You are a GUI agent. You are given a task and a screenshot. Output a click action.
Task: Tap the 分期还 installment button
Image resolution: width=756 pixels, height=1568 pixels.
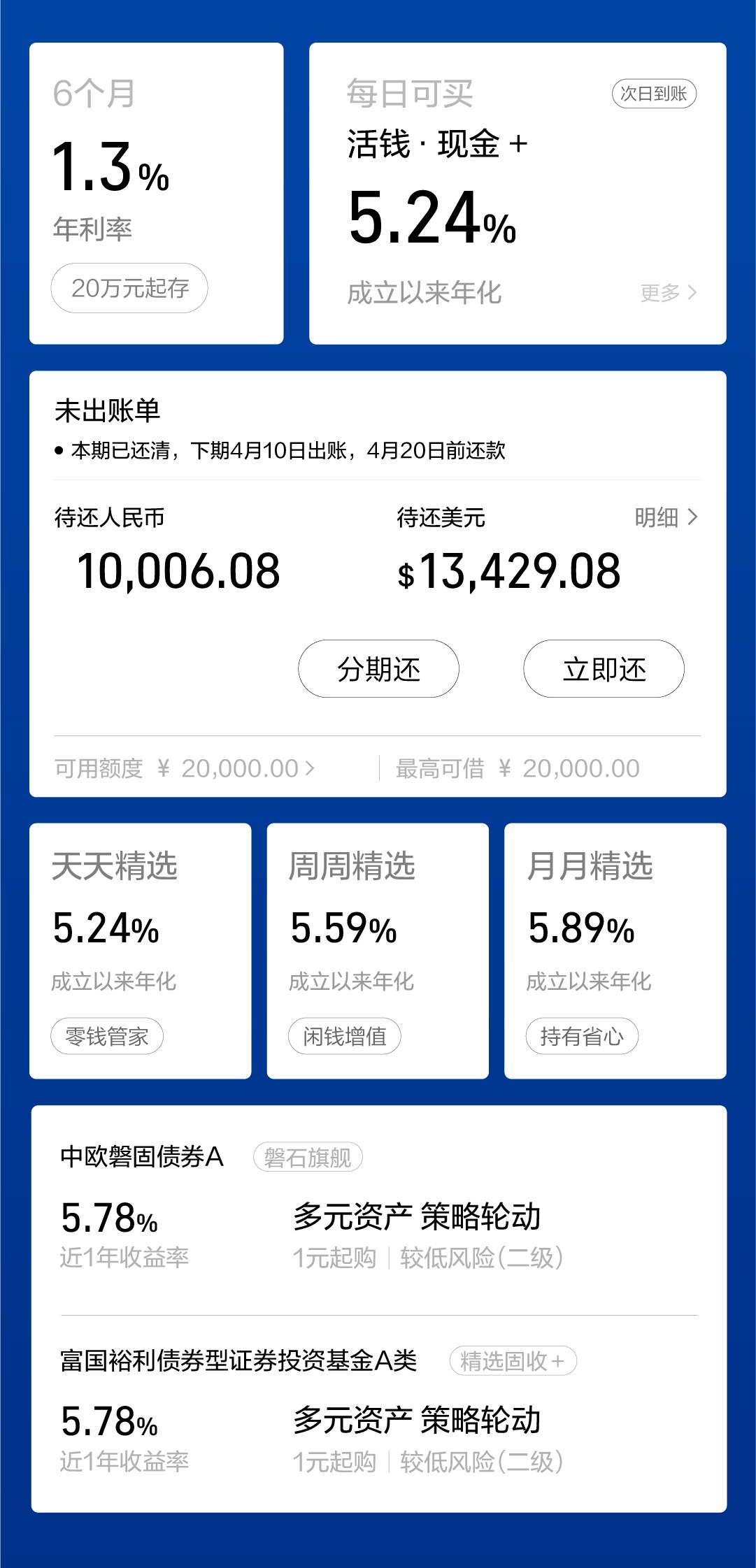click(378, 669)
